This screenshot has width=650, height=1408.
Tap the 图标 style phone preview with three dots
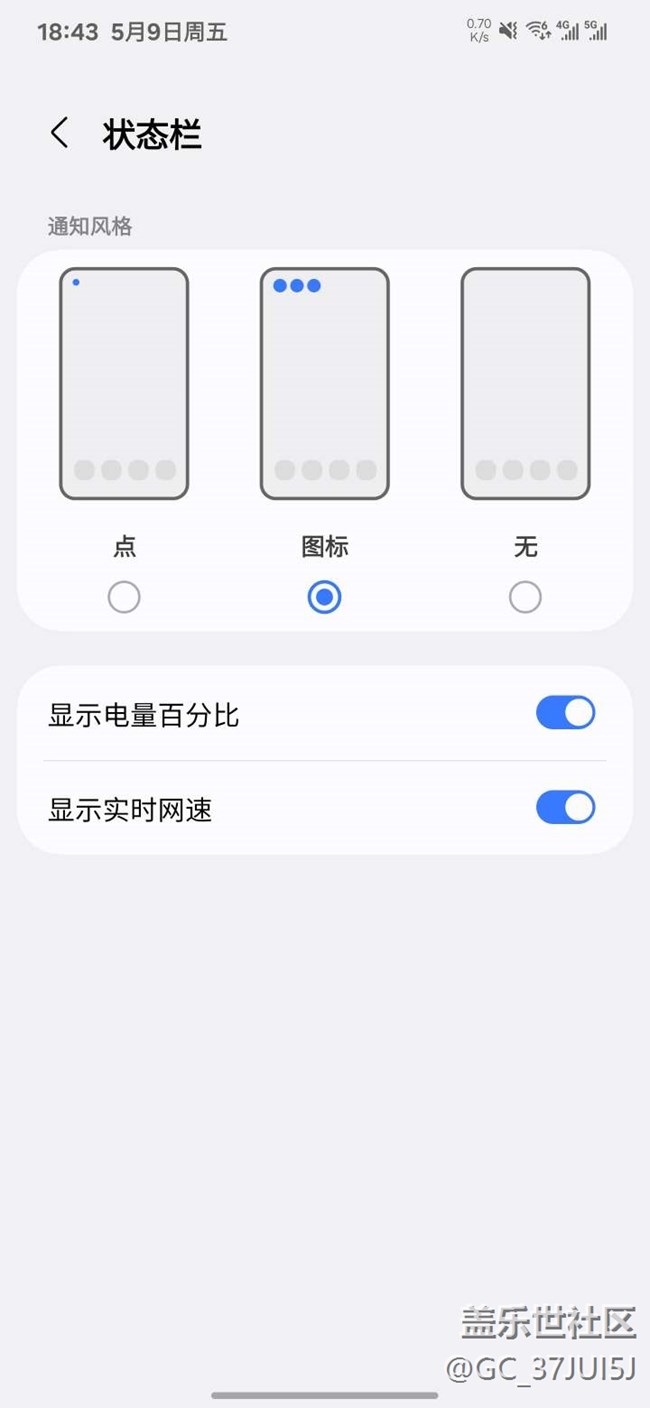click(324, 383)
